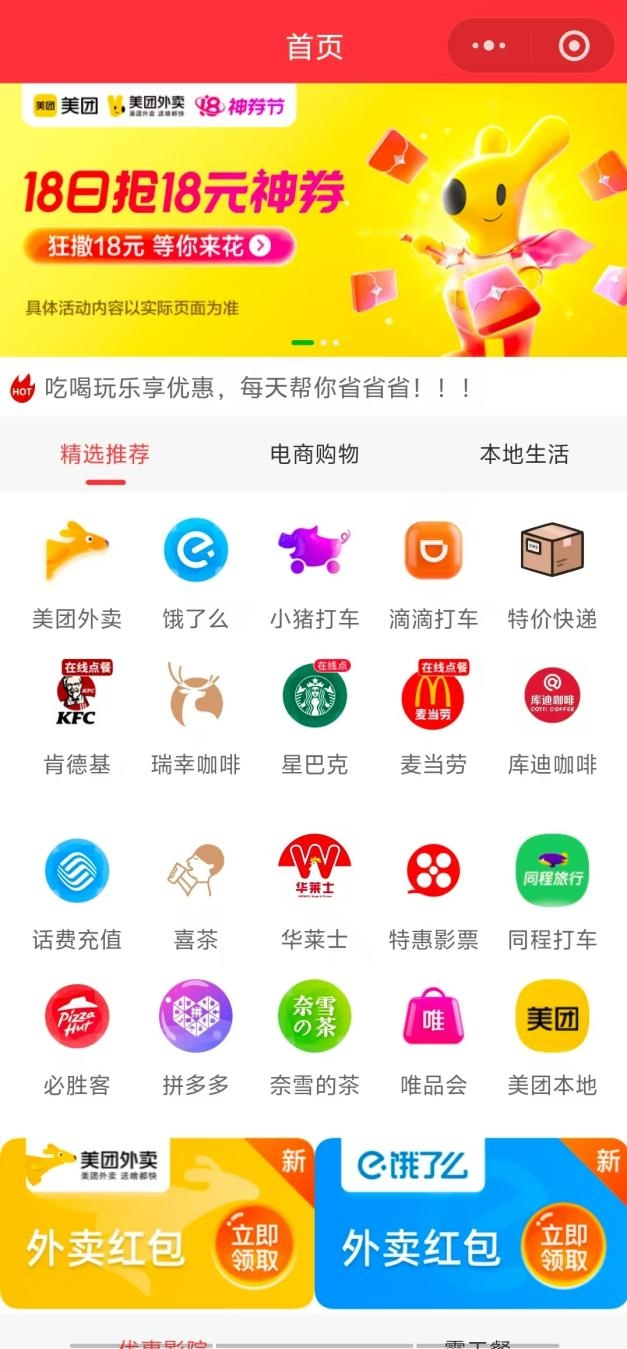
Task: Select the 精选推荐 tab
Action: tap(105, 454)
